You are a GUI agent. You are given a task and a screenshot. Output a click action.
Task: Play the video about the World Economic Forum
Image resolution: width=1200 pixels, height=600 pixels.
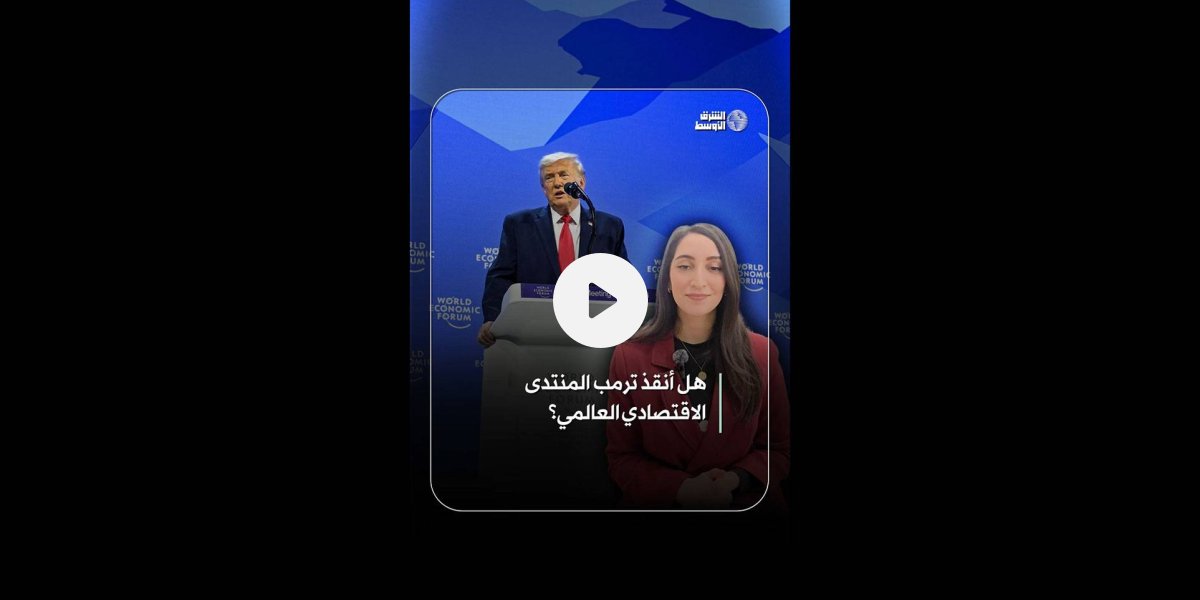point(600,300)
